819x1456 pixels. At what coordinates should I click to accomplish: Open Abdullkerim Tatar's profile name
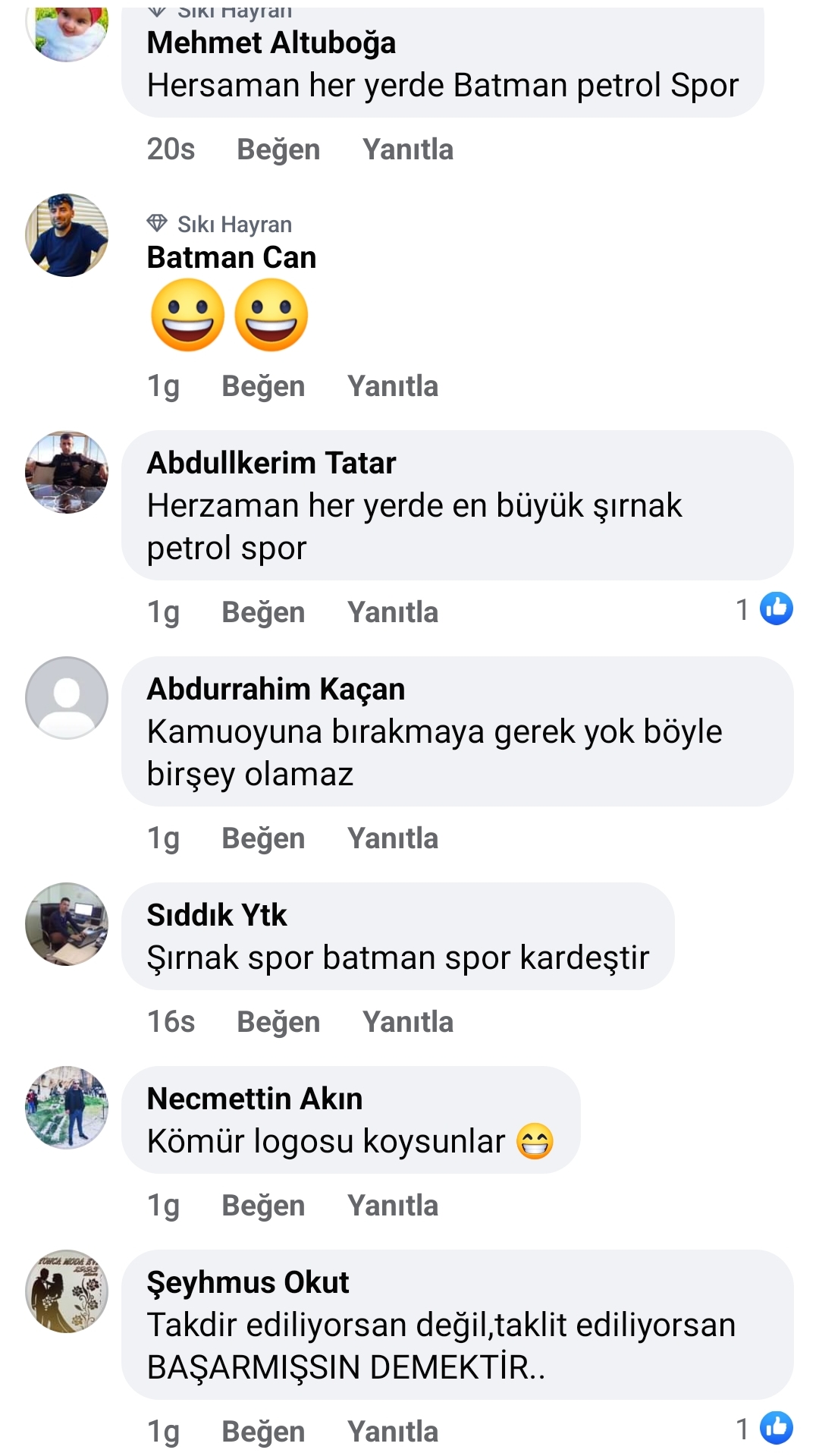coord(271,463)
